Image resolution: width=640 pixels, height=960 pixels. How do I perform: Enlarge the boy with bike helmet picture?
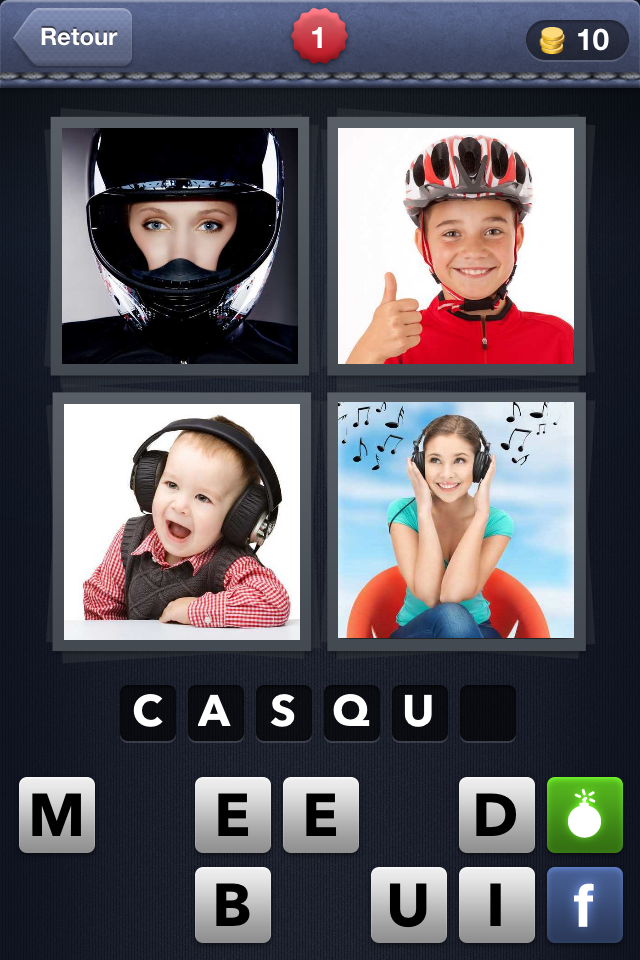(456, 246)
